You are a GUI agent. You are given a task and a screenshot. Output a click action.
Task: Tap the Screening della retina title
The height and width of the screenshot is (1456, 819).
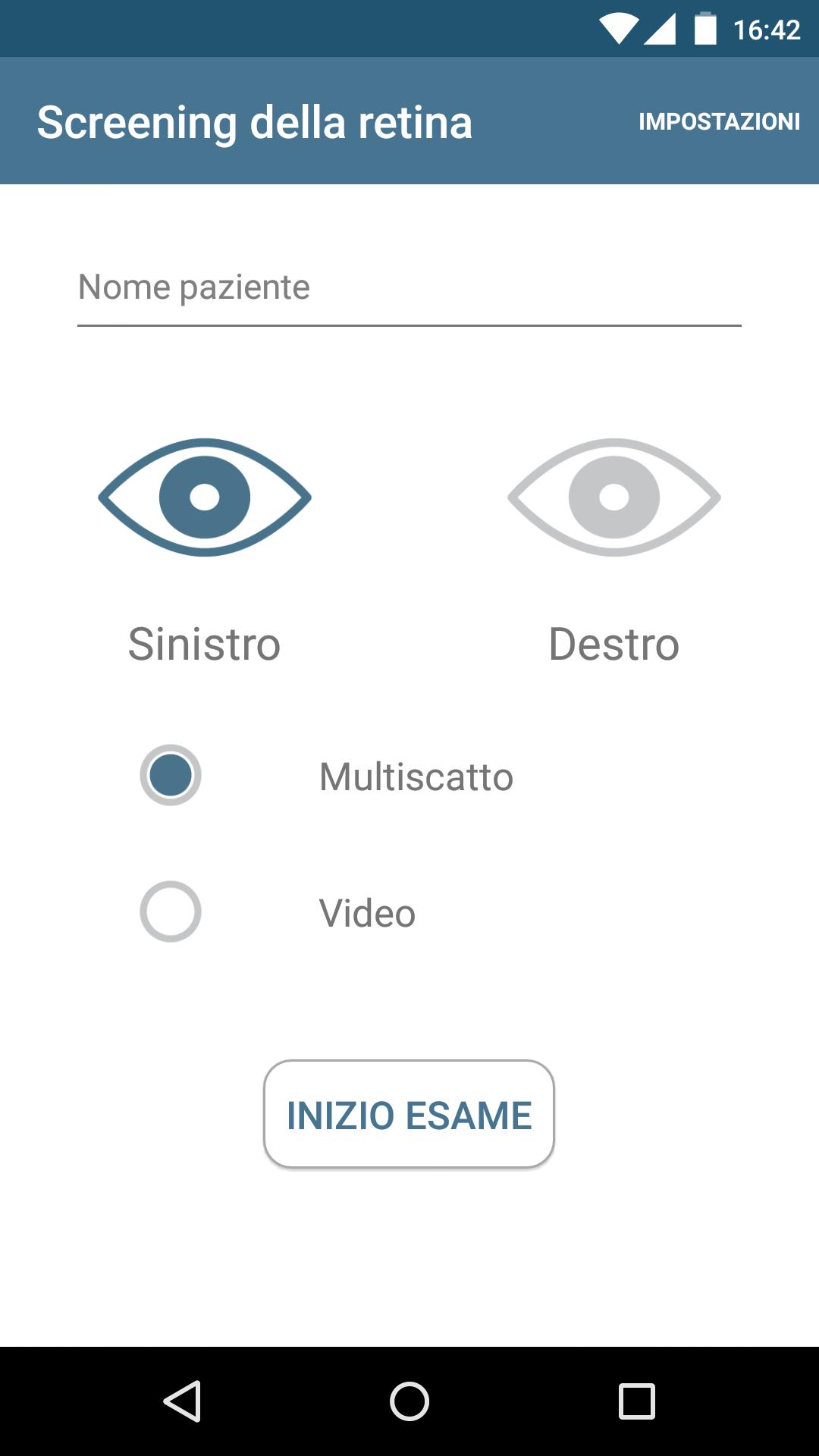(255, 121)
